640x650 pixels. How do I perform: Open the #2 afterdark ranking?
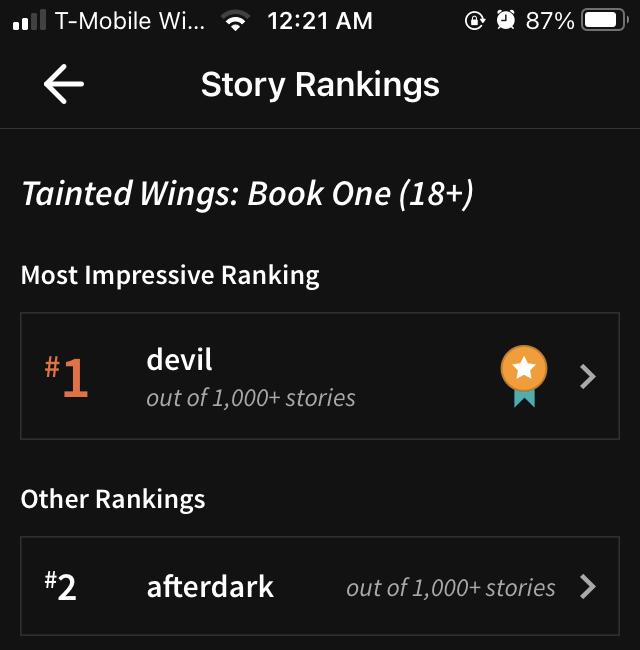pyautogui.click(x=320, y=587)
